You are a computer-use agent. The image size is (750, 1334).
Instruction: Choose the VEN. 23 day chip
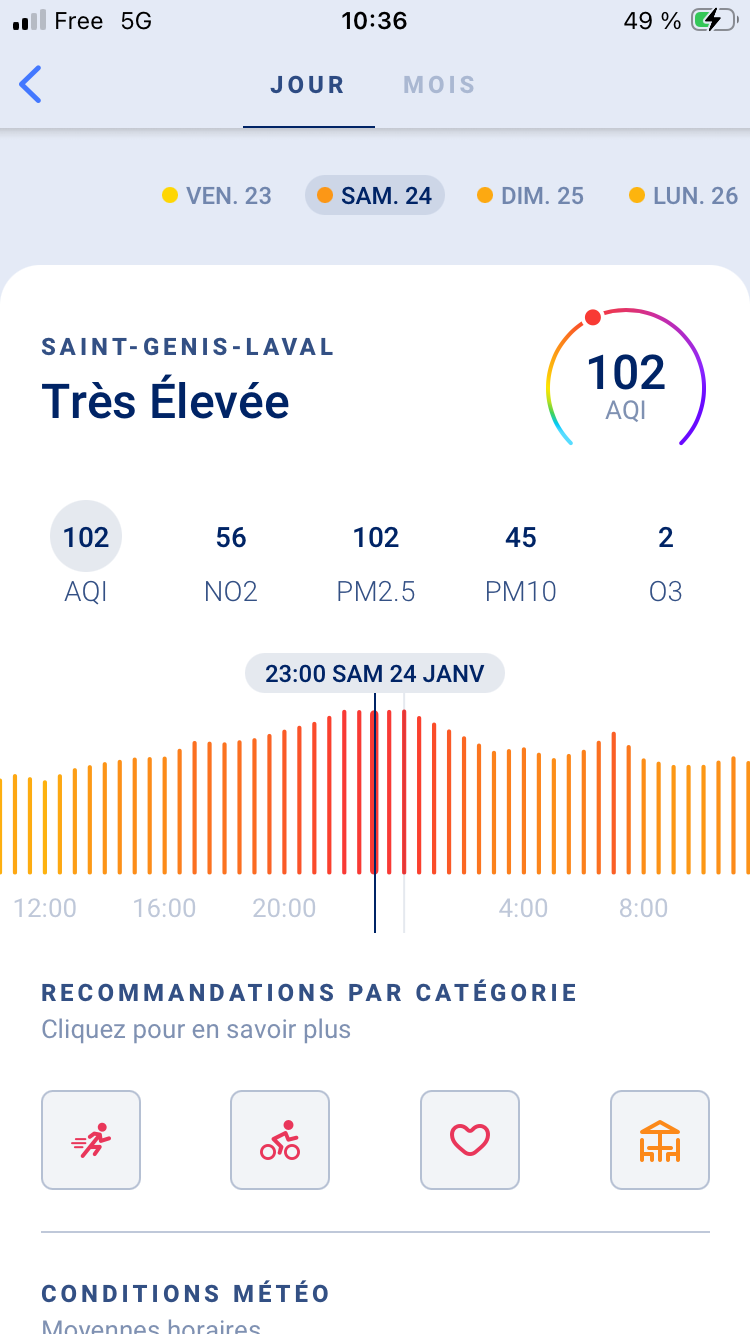(217, 195)
